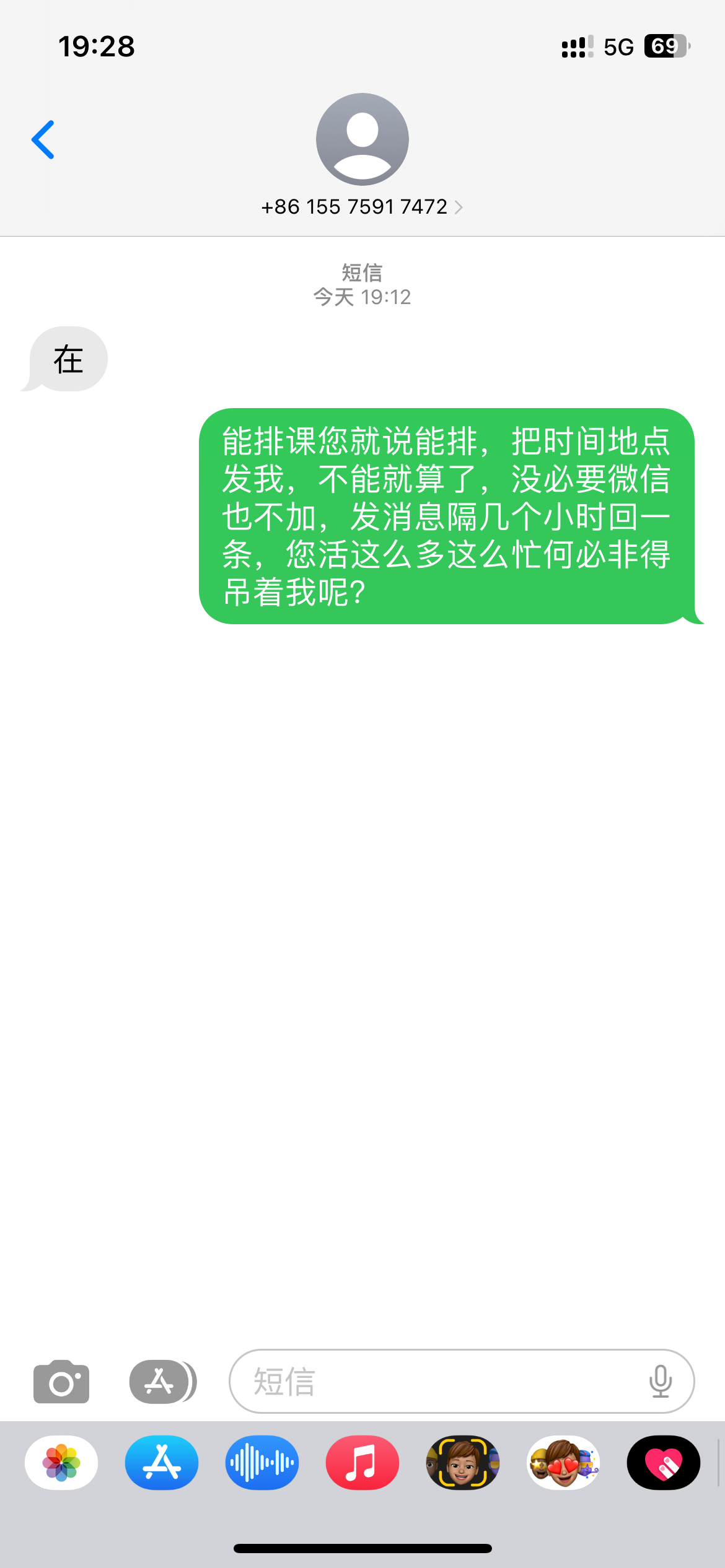The width and height of the screenshot is (725, 1568).
Task: Toggle the iMessage apps drawer button
Action: coord(162,1382)
